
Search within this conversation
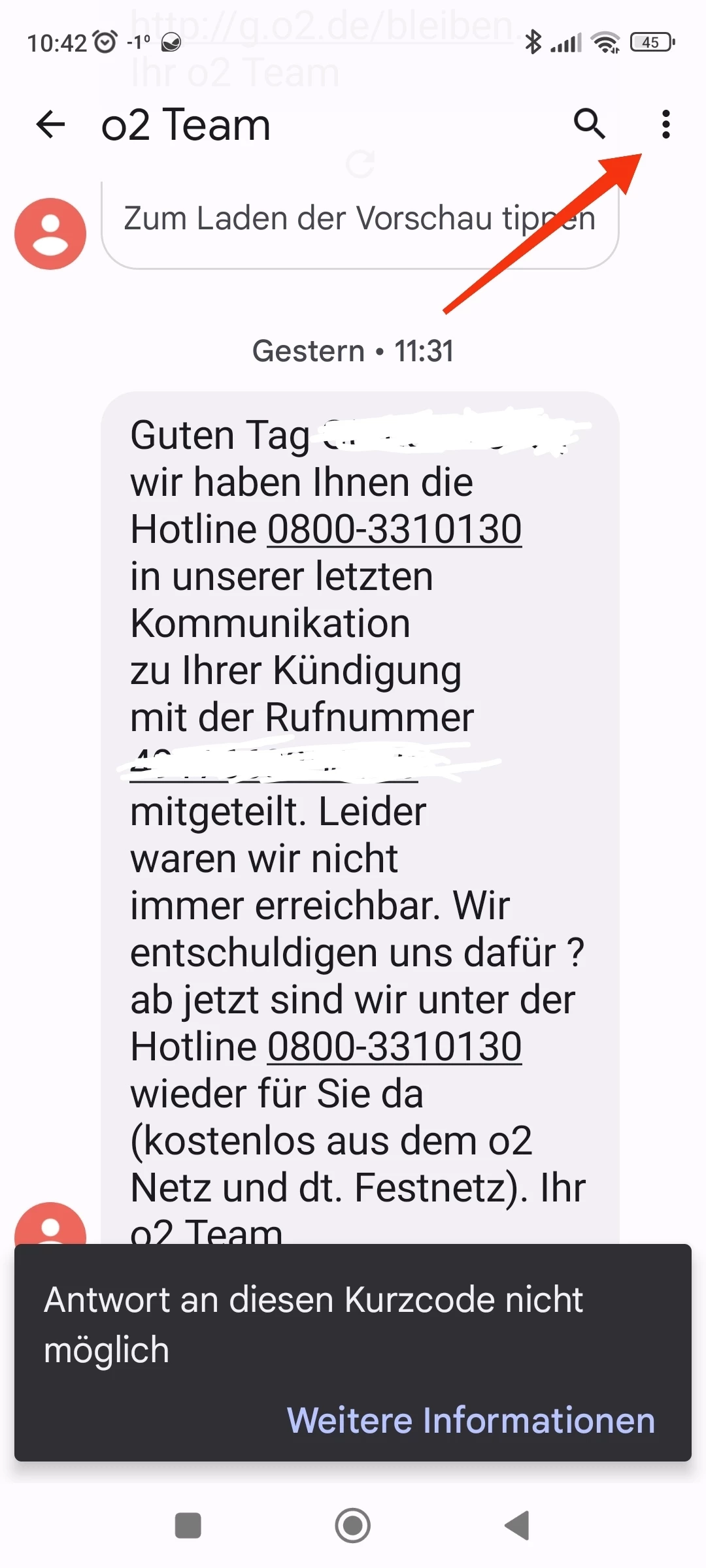pos(589,124)
